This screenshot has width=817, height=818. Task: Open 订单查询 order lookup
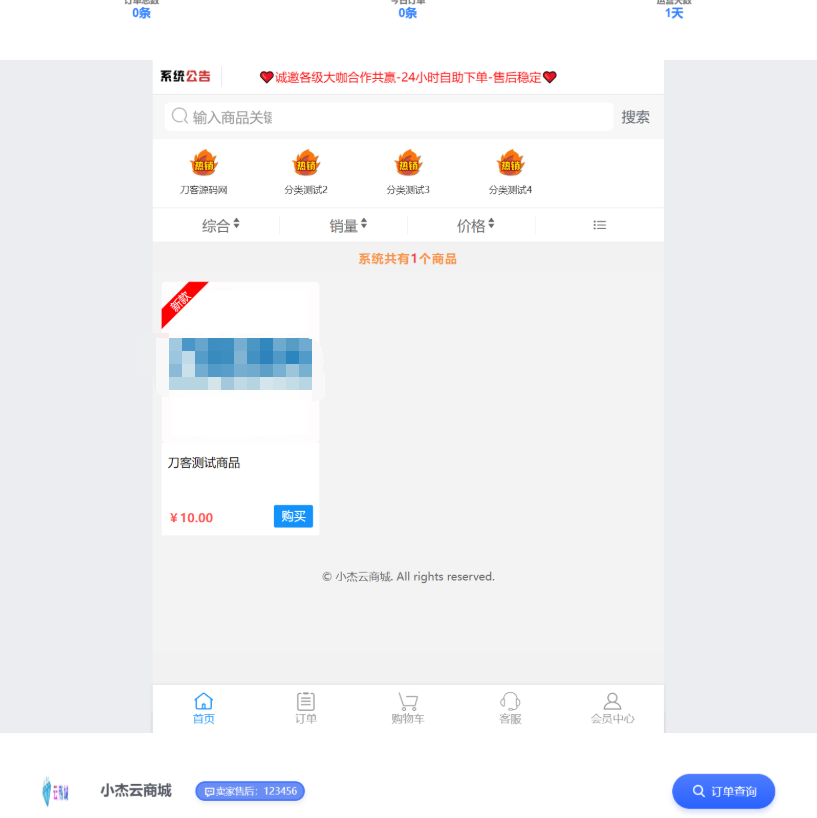pyautogui.click(x=723, y=791)
